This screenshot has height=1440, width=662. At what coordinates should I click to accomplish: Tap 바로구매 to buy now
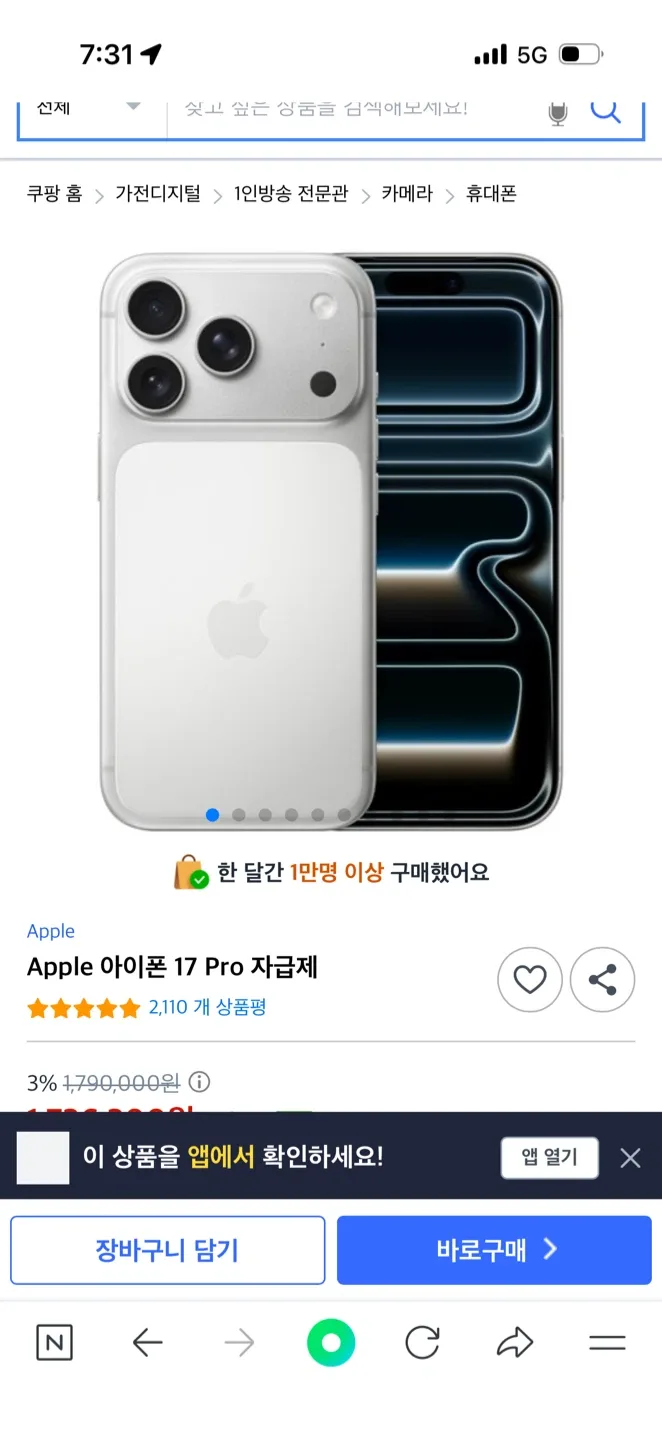click(494, 1250)
